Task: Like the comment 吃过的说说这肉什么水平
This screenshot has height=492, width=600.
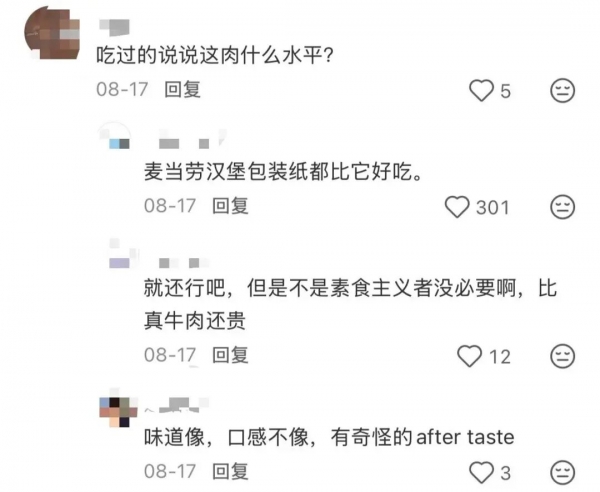Action: tap(482, 91)
